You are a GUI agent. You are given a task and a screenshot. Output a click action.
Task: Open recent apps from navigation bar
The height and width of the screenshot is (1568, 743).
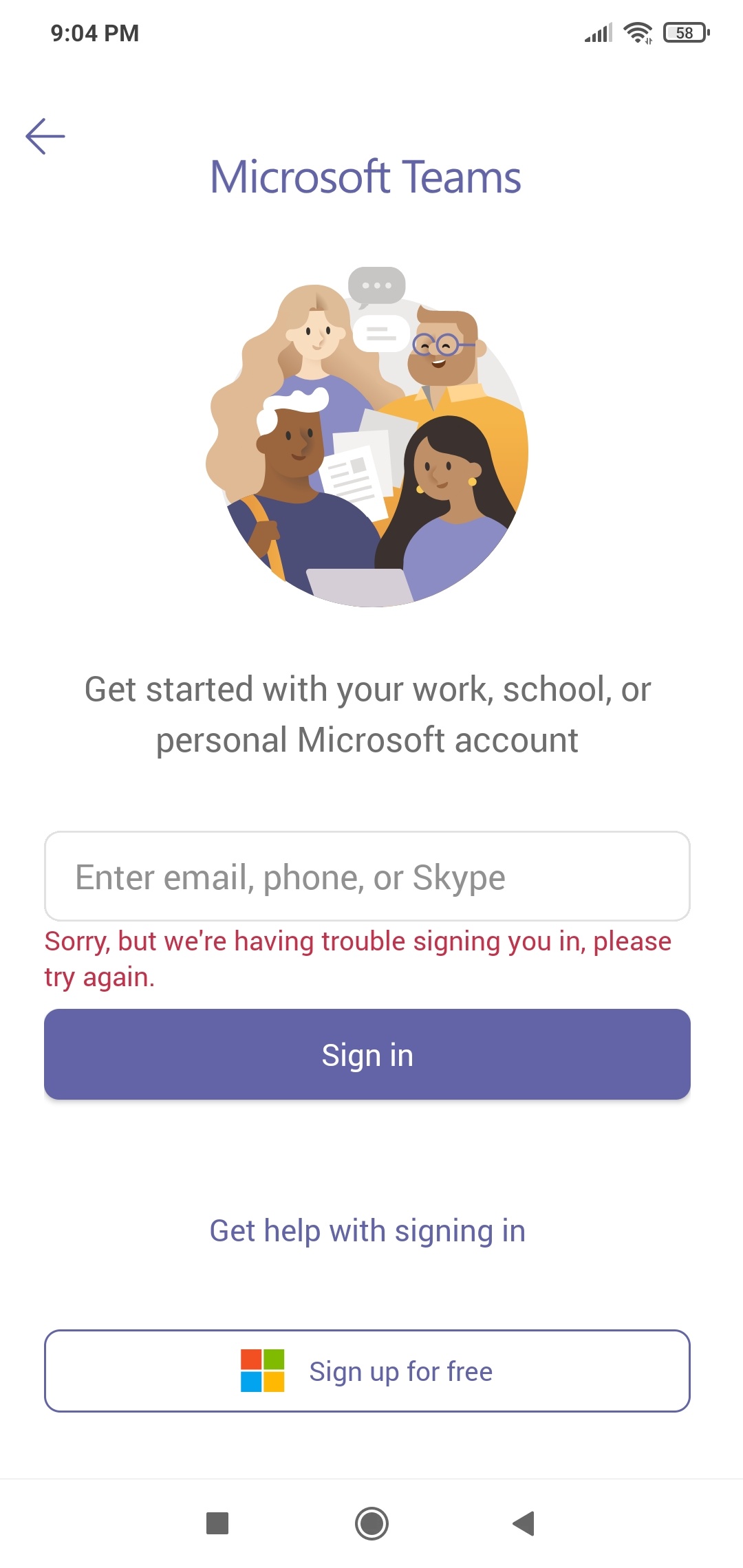point(217,1523)
